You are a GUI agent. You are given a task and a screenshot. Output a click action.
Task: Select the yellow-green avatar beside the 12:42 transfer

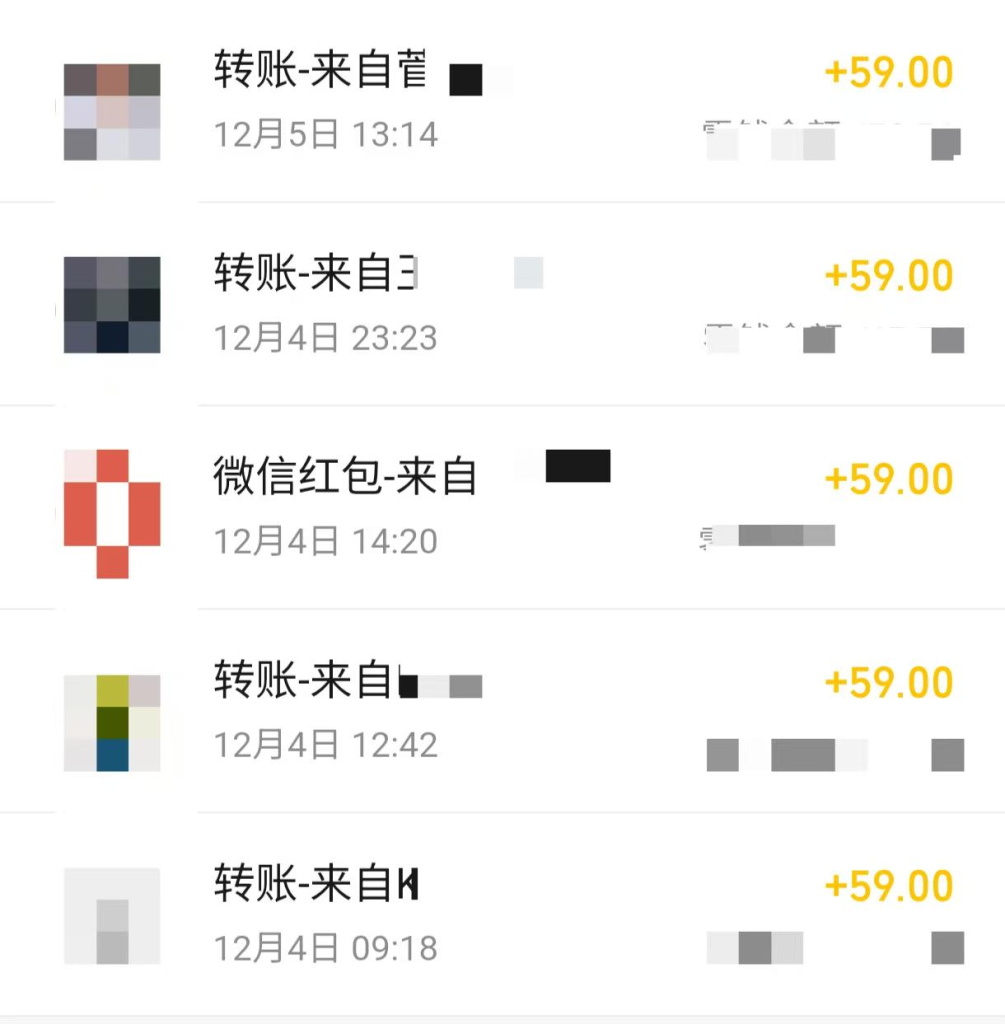pyautogui.click(x=112, y=720)
